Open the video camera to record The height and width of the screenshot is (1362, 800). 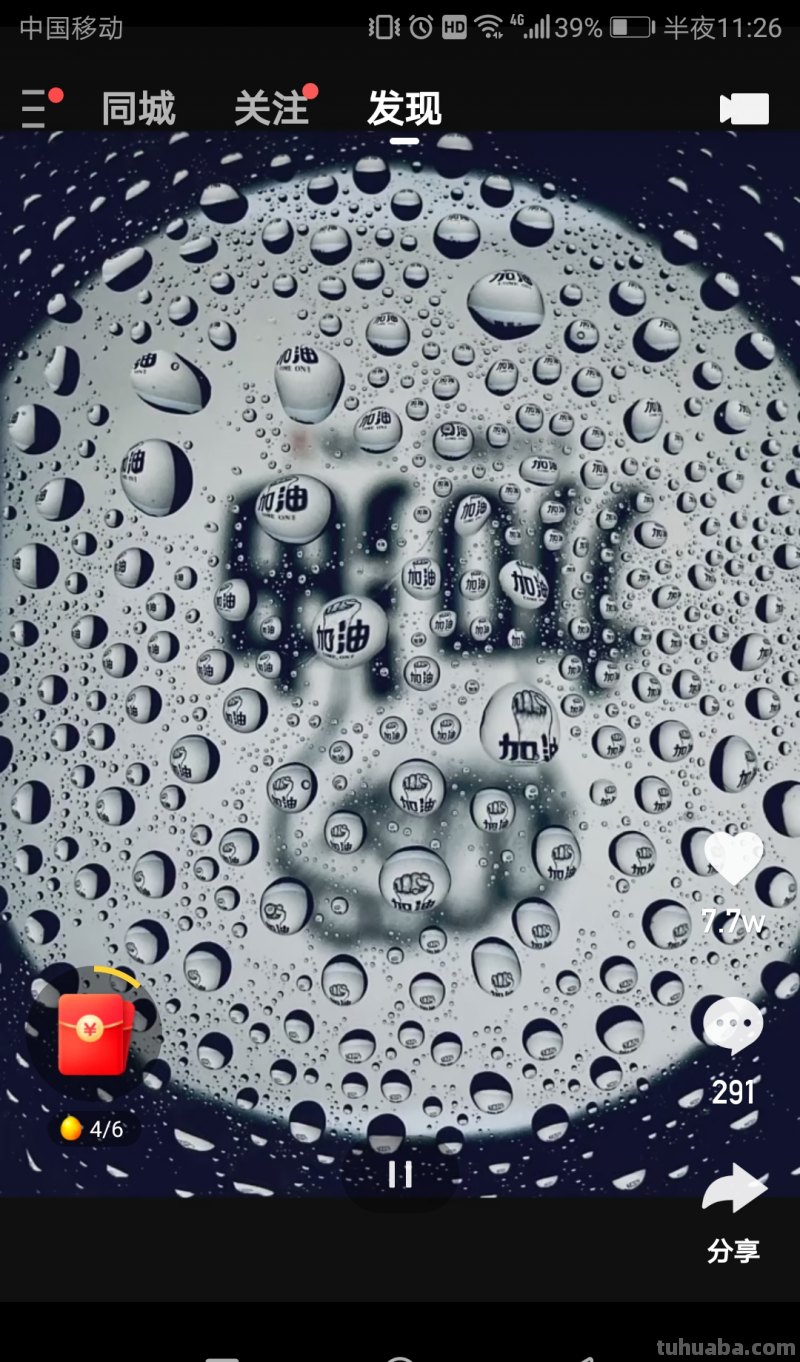point(745,109)
